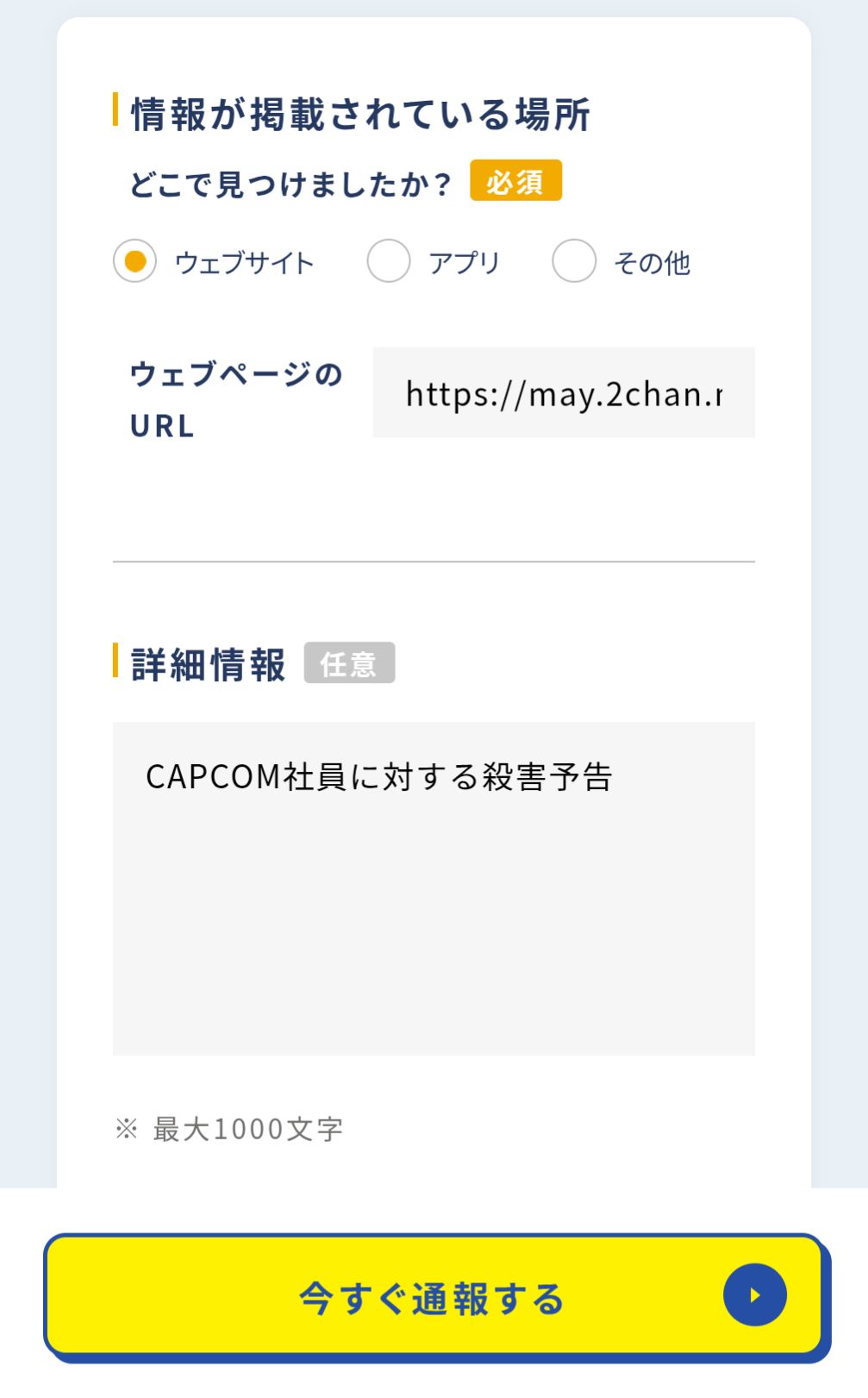The width and height of the screenshot is (868, 1398).
Task: Focus the 詳細情報 text area
Action: [434, 889]
